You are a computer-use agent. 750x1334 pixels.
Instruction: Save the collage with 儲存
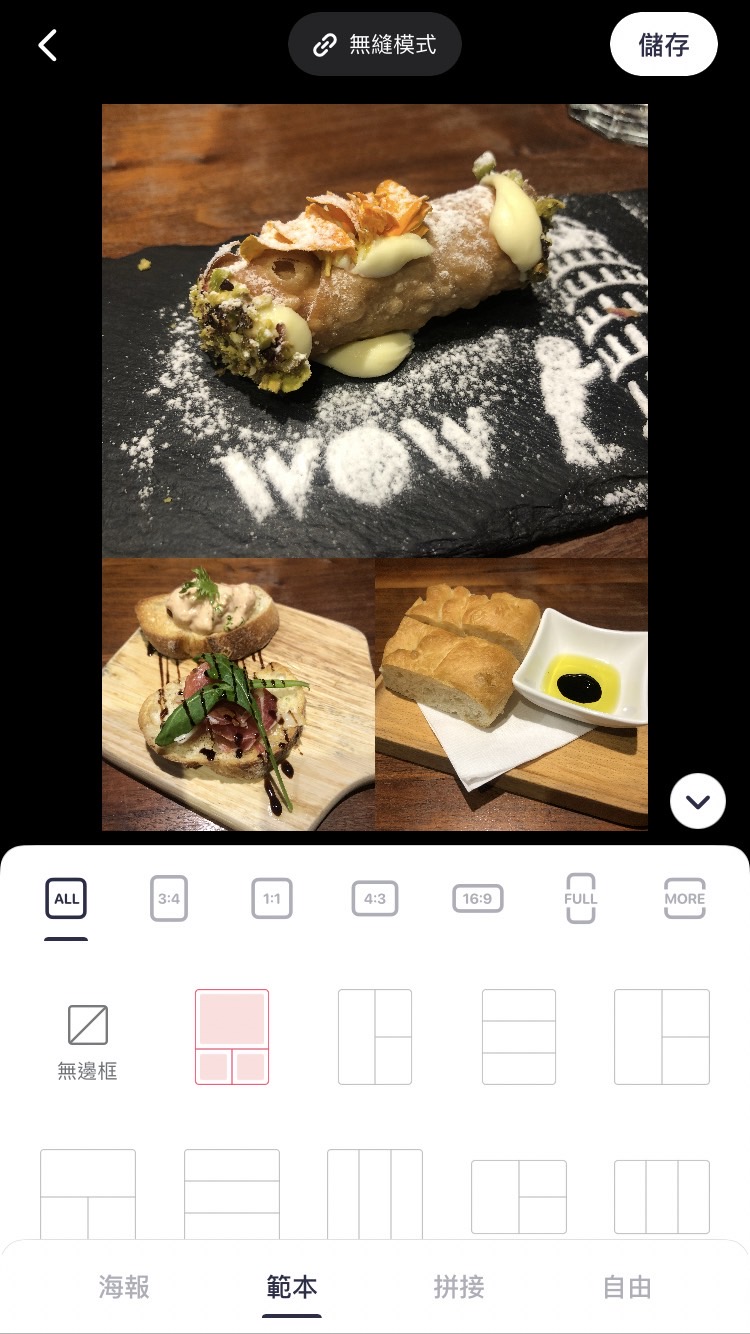coord(663,45)
